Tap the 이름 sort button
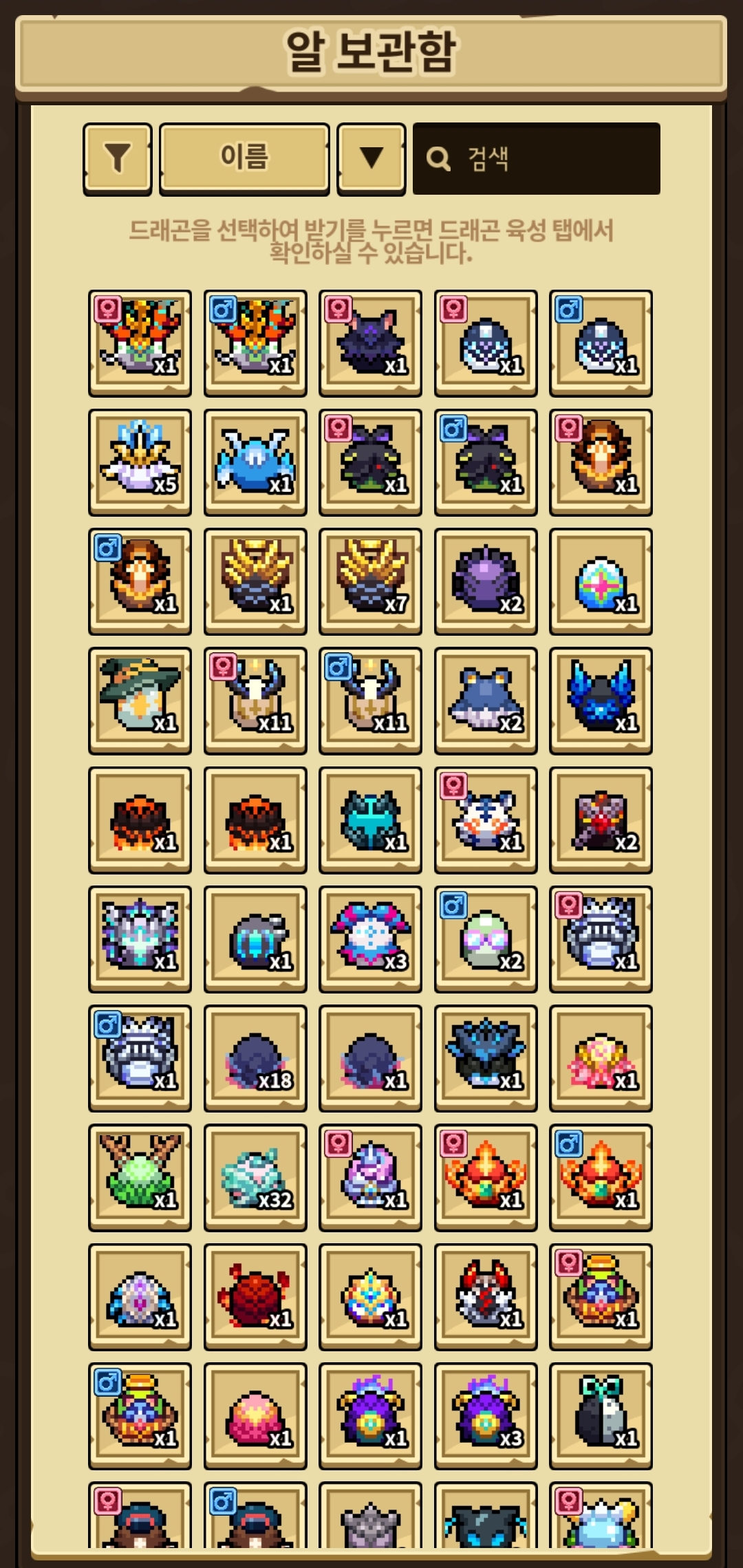Screen dimensions: 743x1568 244,159
